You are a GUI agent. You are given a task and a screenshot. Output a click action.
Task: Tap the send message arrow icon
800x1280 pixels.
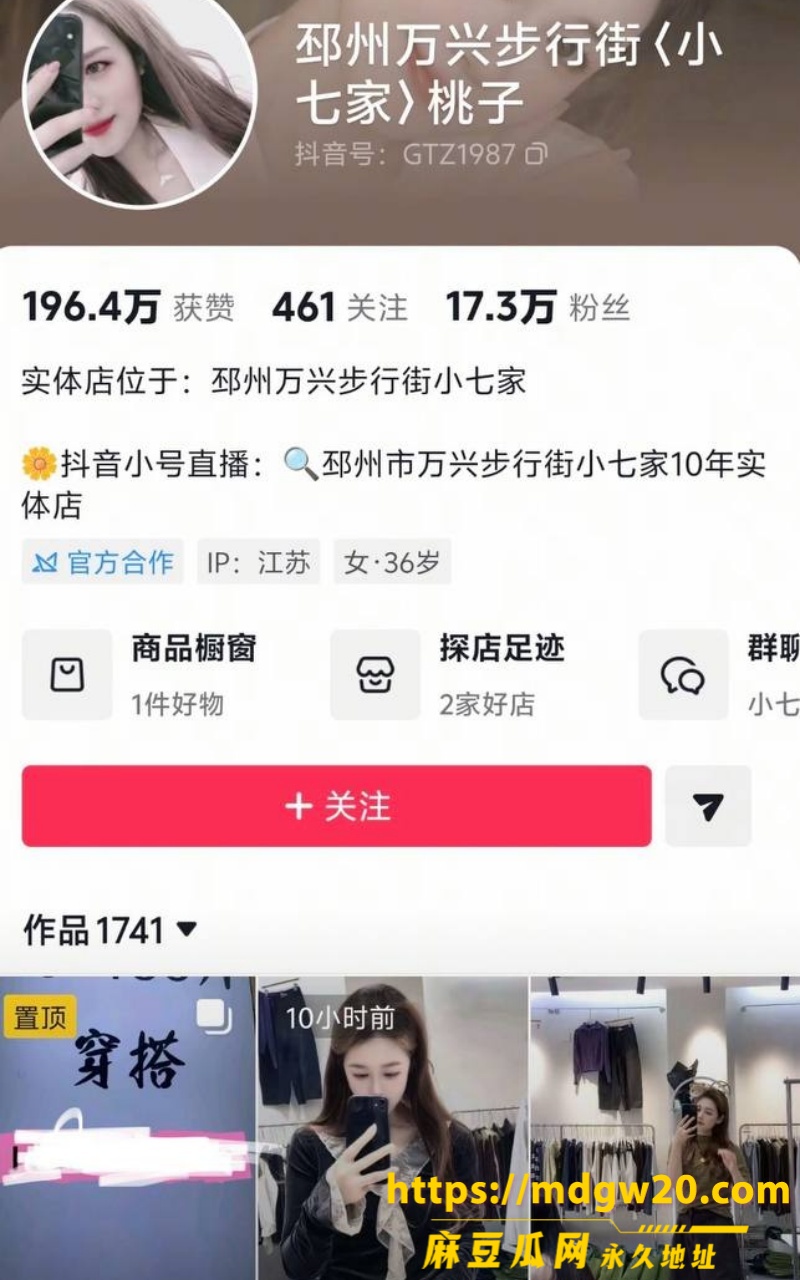[708, 806]
